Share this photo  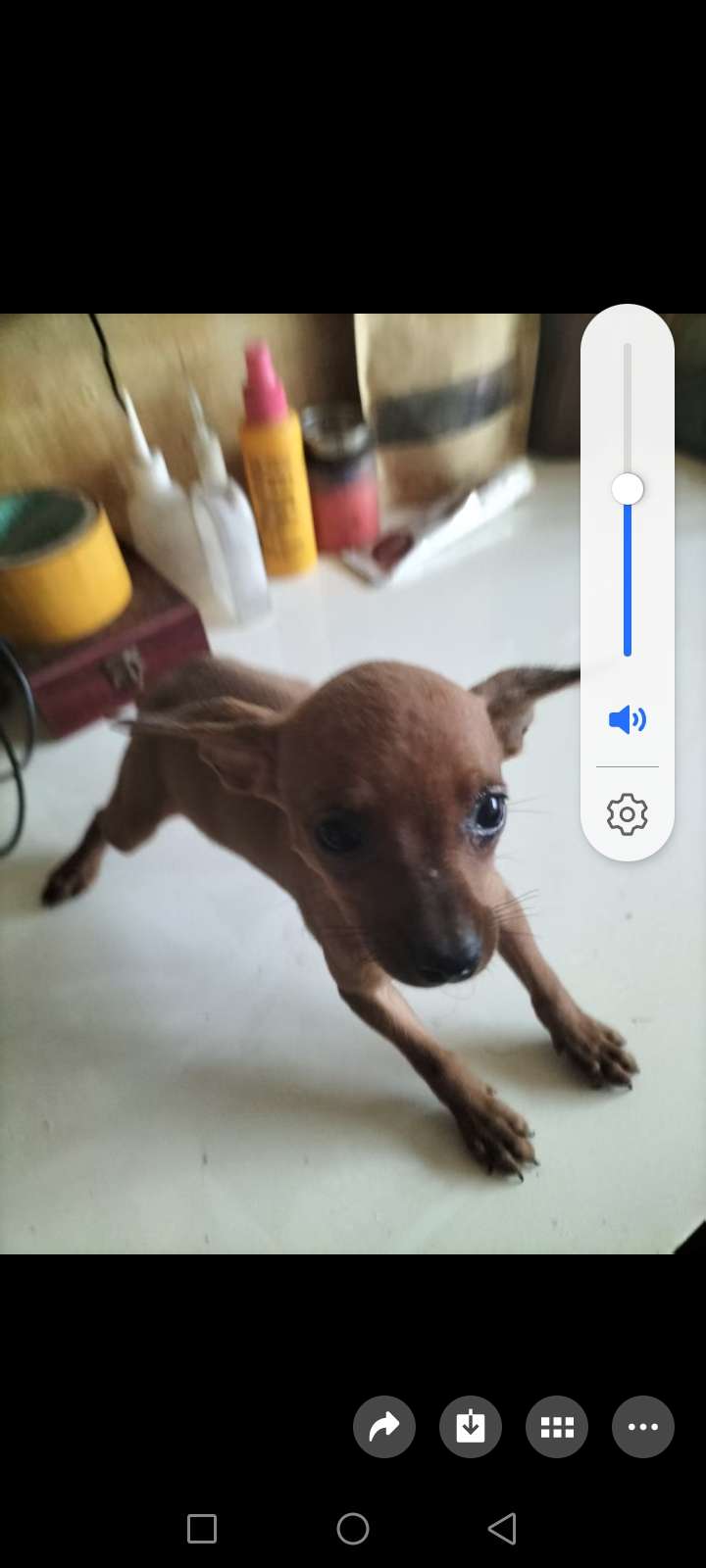coord(384,1427)
